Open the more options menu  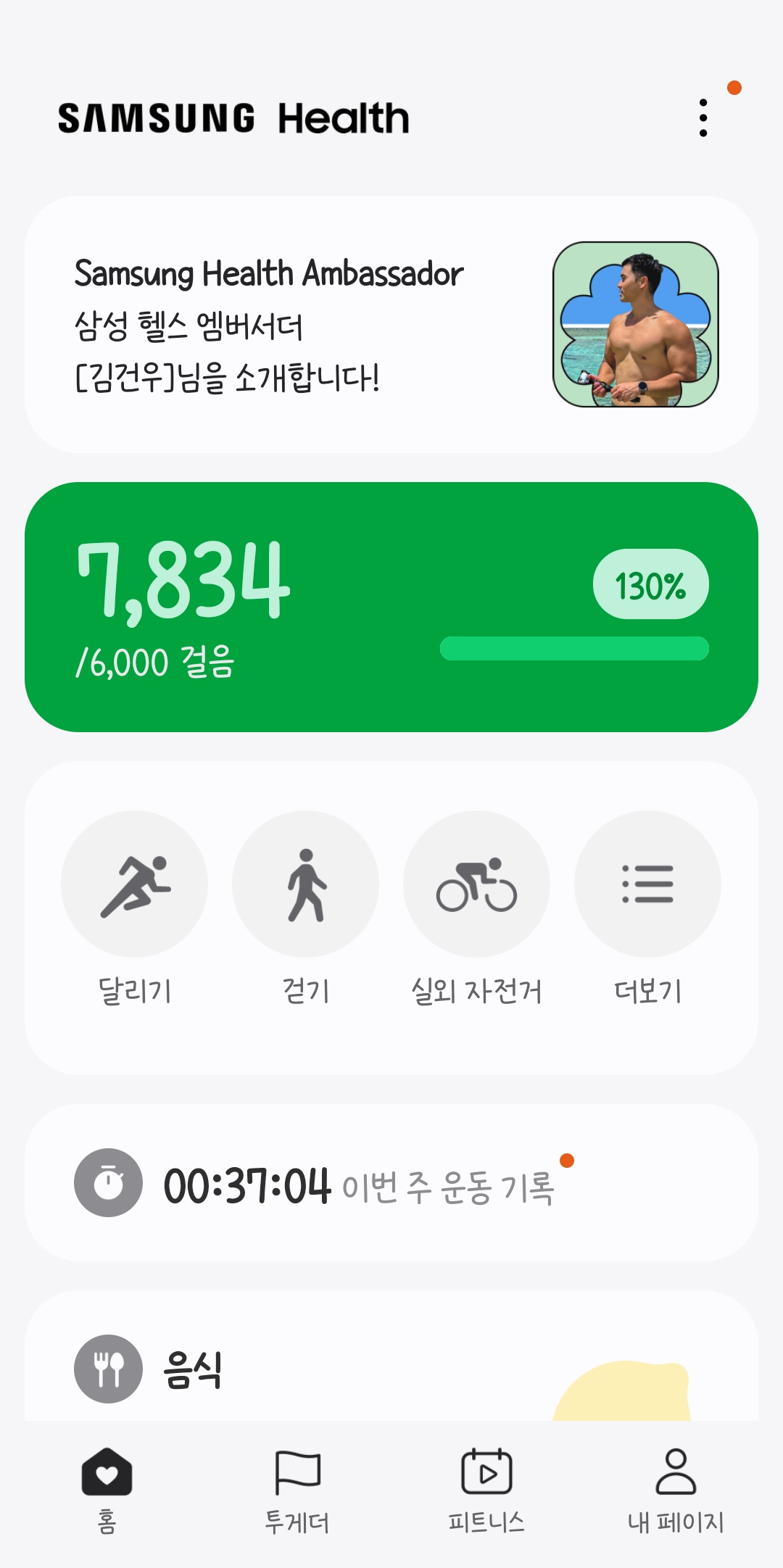703,118
